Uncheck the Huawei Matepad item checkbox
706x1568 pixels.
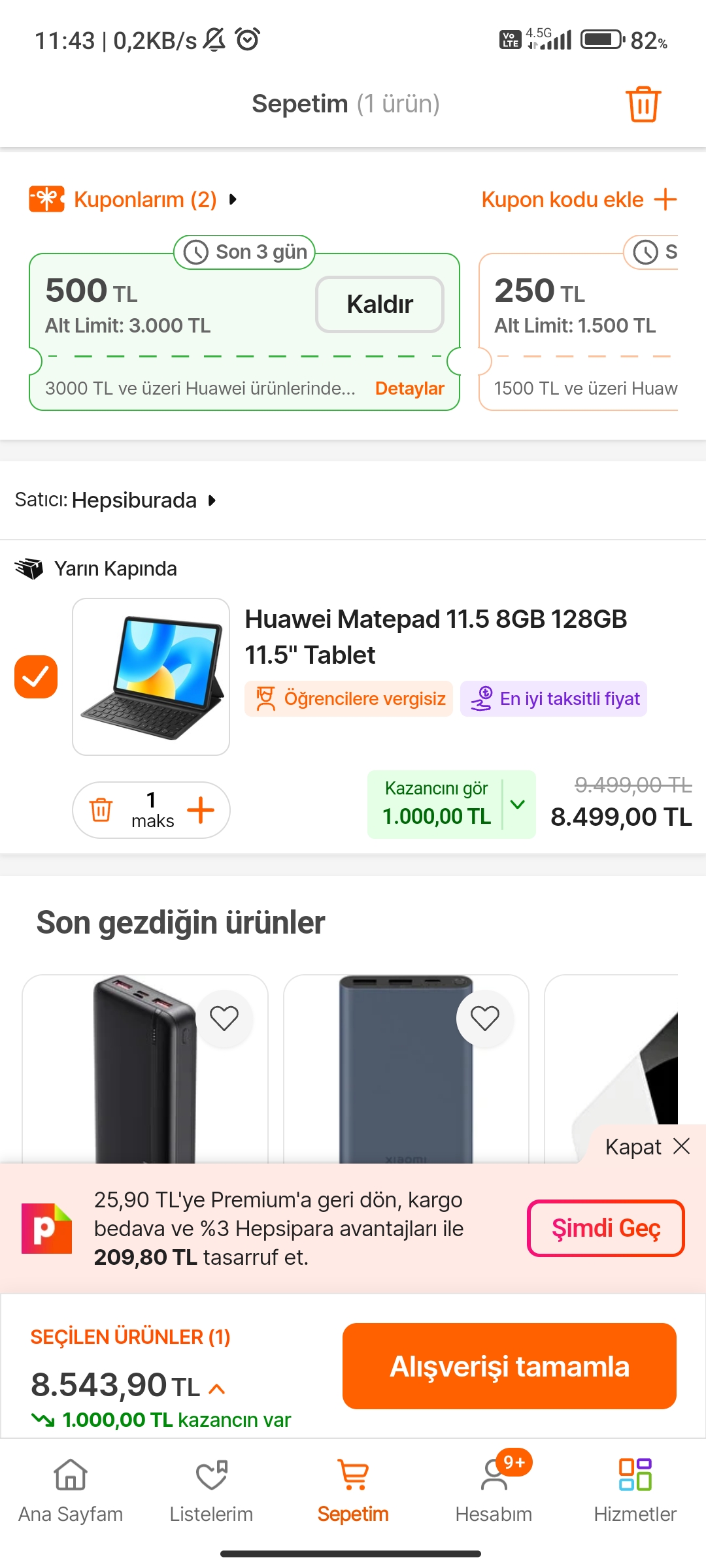[36, 677]
